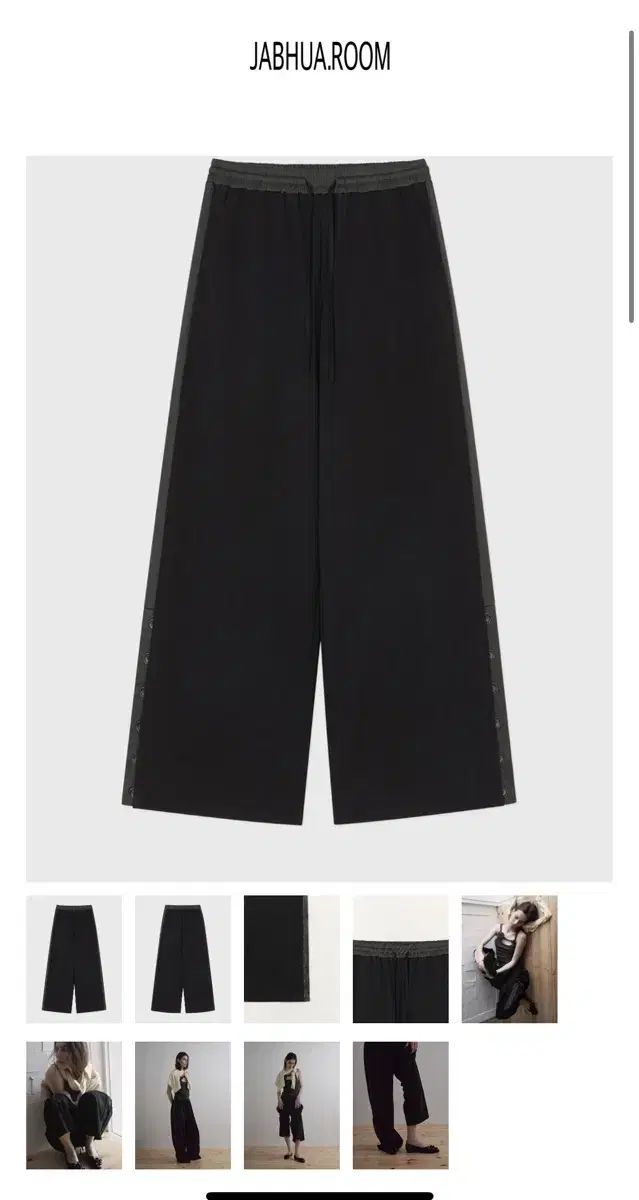The height and width of the screenshot is (1200, 639).
Task: Open the main black wide-leg pants image
Action: (x=319, y=518)
